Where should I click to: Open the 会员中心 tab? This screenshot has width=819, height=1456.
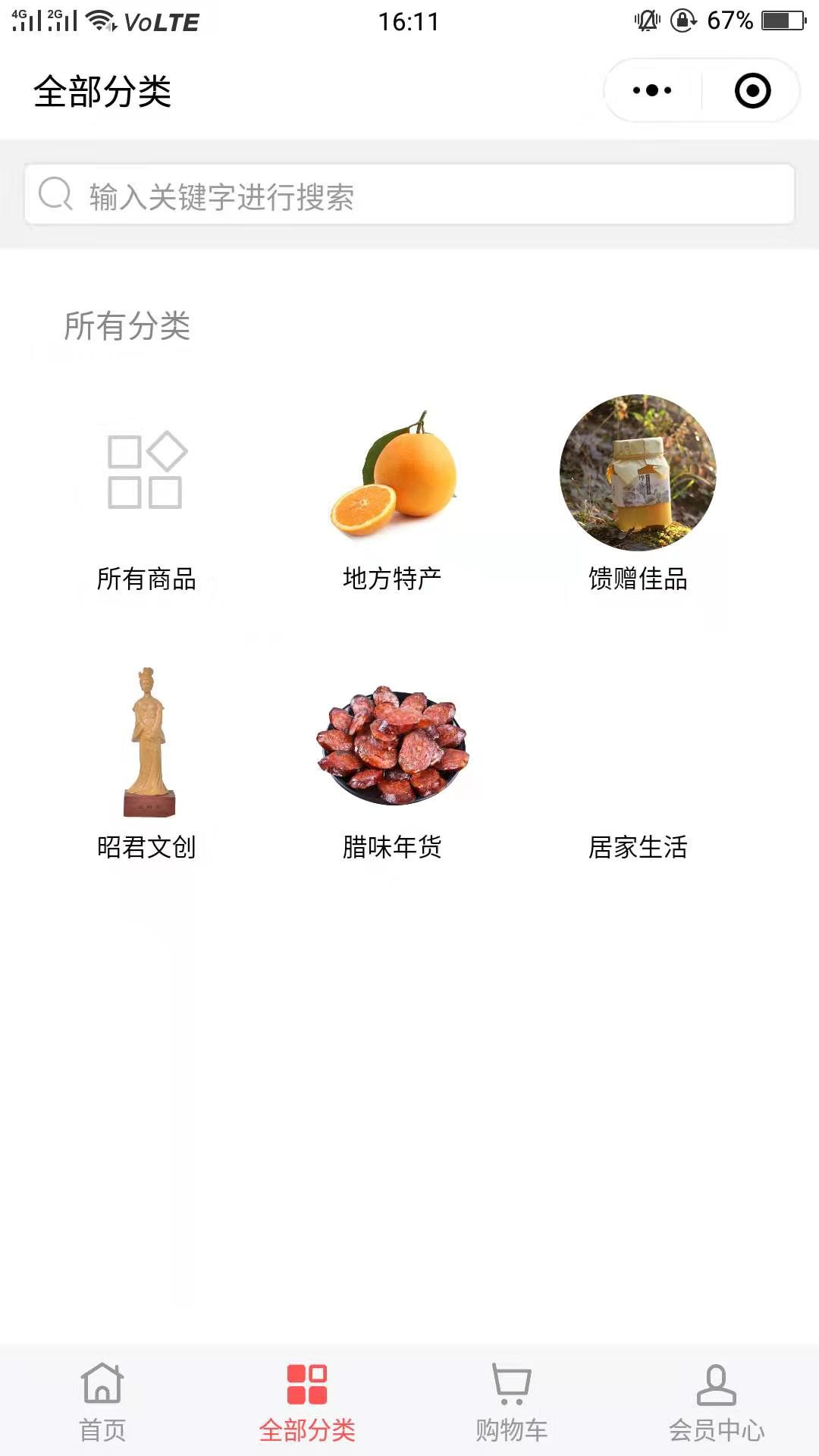tap(717, 1401)
